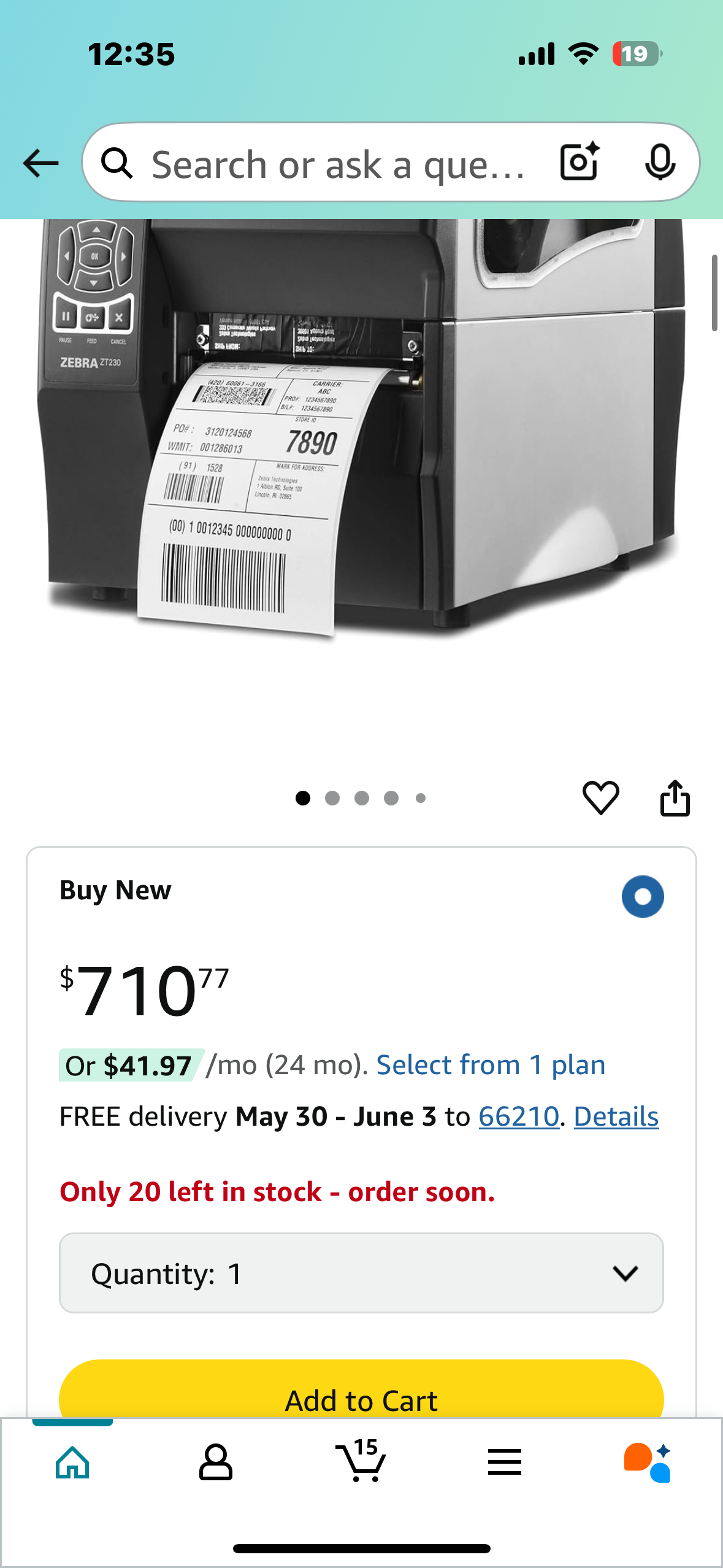The width and height of the screenshot is (723, 1568).
Task: Go back with the arrow icon
Action: (x=40, y=163)
